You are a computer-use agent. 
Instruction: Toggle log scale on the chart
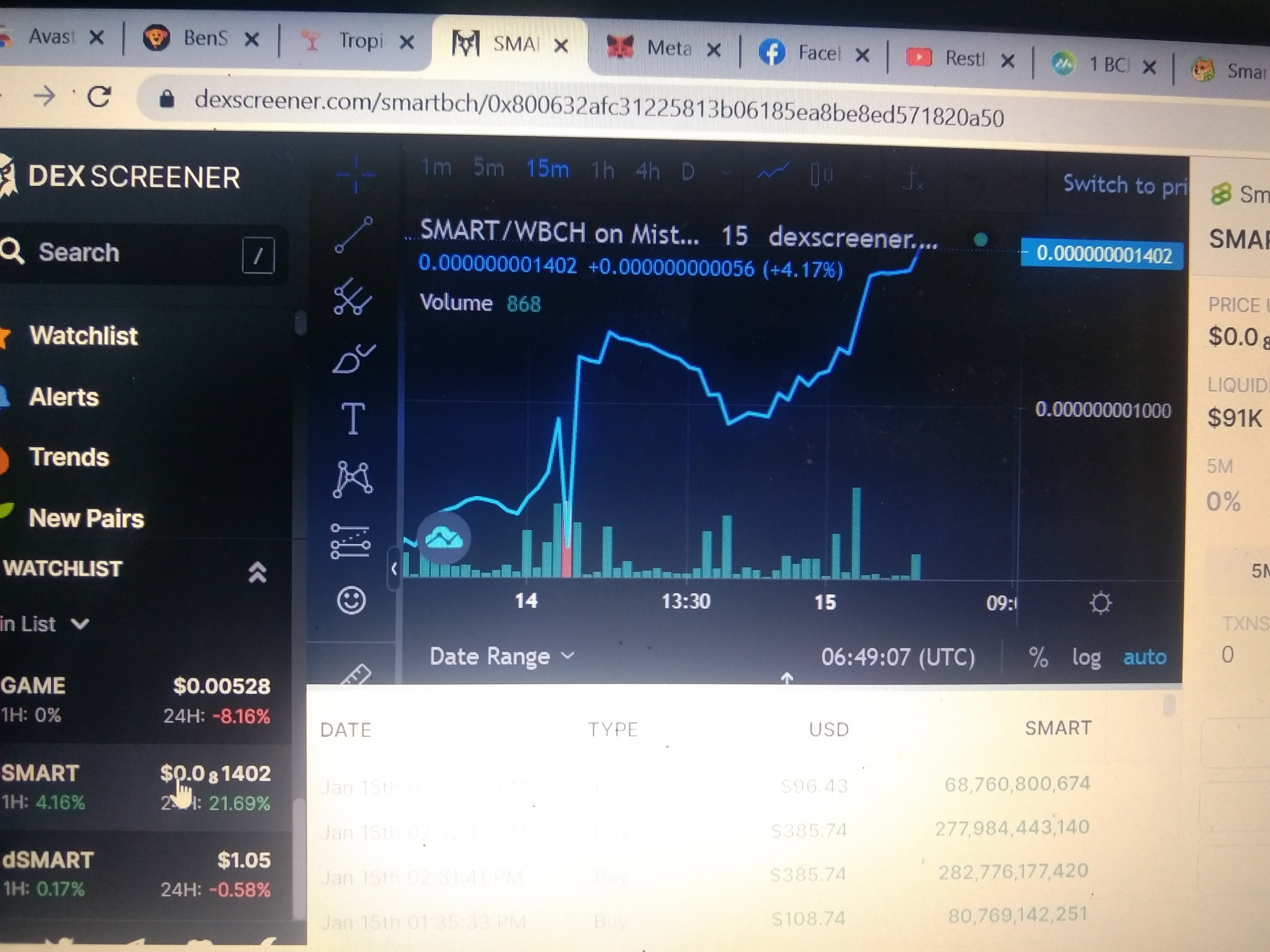click(1086, 658)
